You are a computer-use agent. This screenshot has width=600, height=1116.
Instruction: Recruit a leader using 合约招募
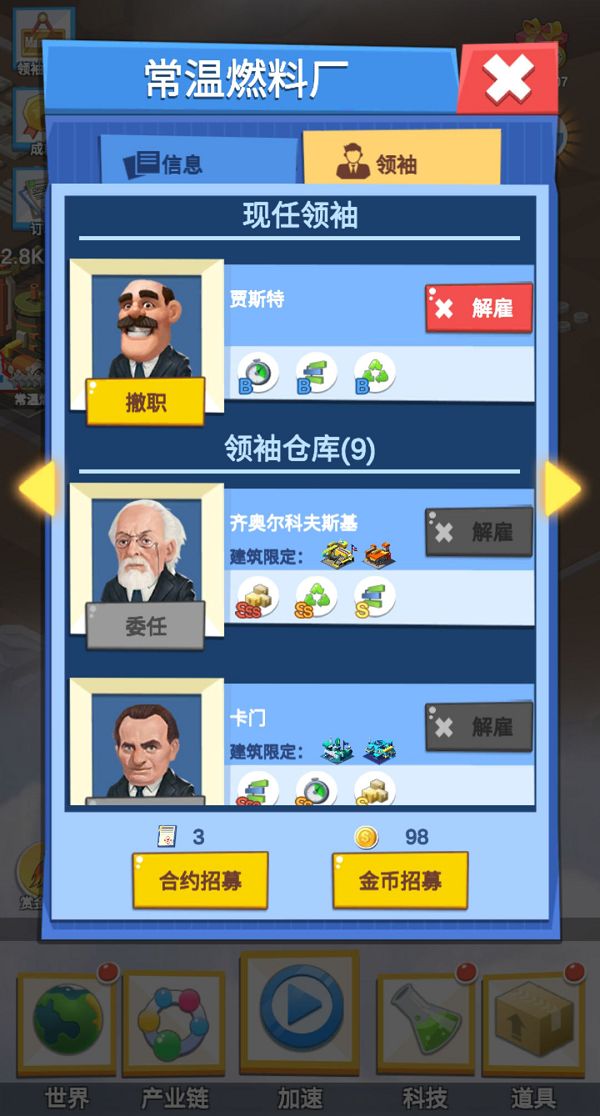(200, 881)
